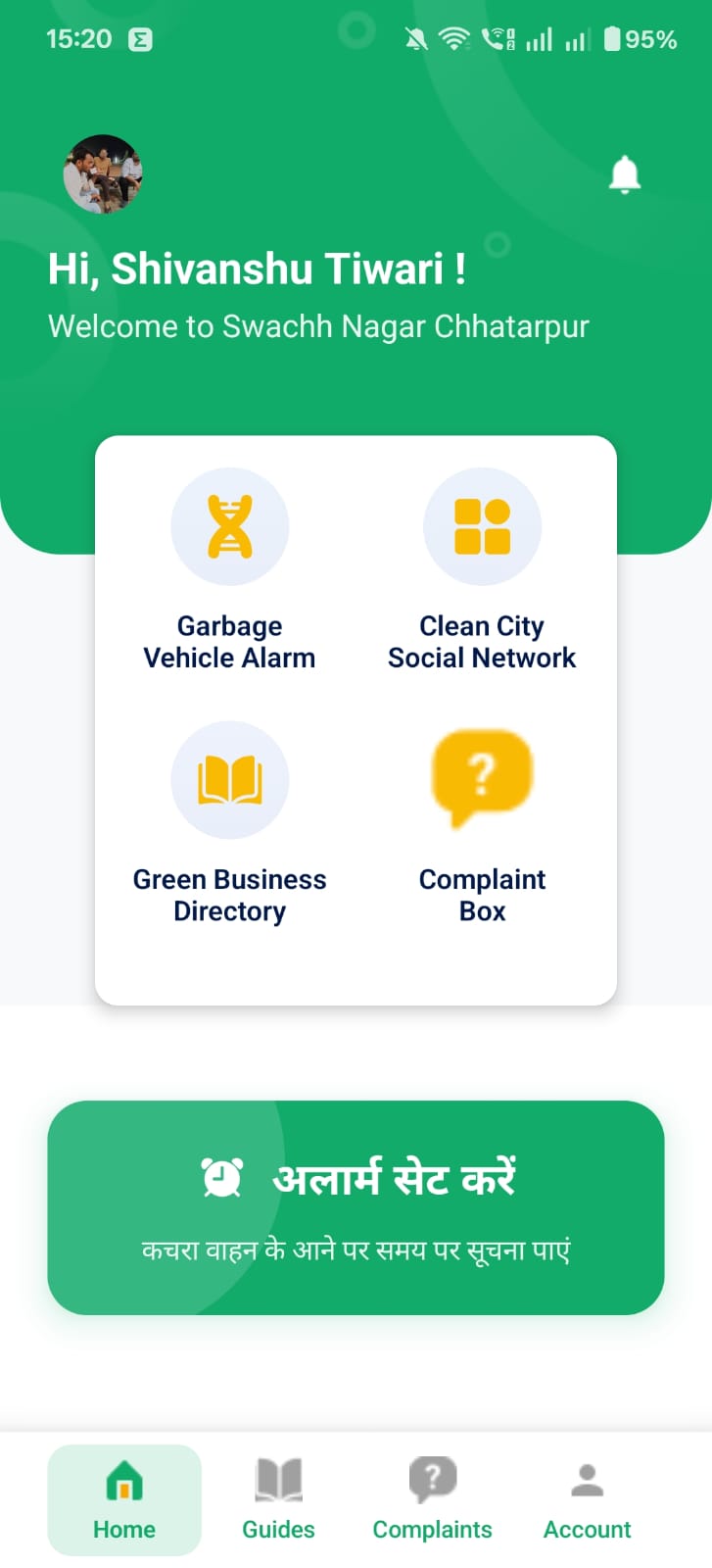Switch to the Complaints tab
712x1568 pixels.
pyautogui.click(x=432, y=1499)
